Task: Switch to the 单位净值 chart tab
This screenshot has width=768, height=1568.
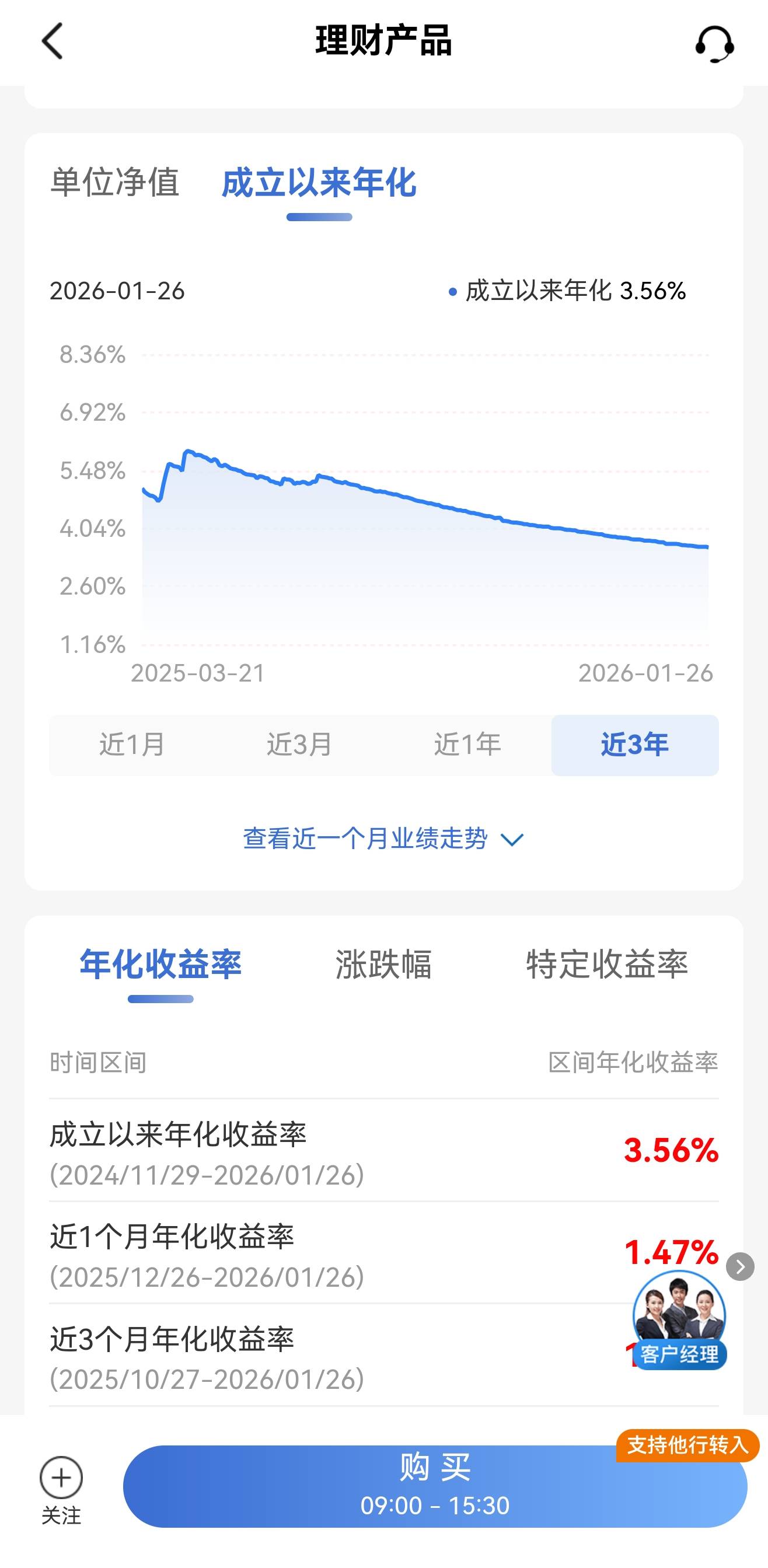Action: 115,182
